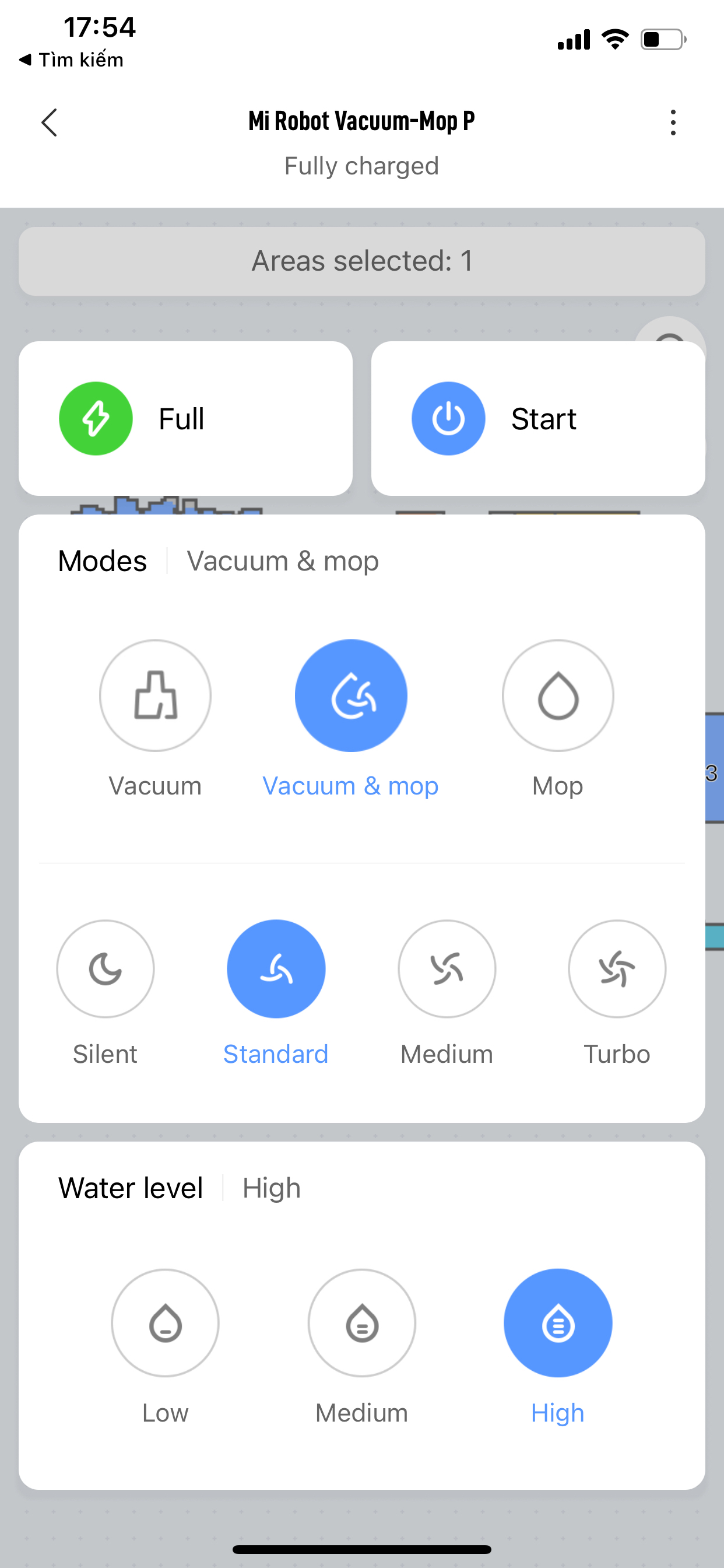Go back from the robot vacuum screen
This screenshot has width=724, height=1568.
(x=50, y=123)
